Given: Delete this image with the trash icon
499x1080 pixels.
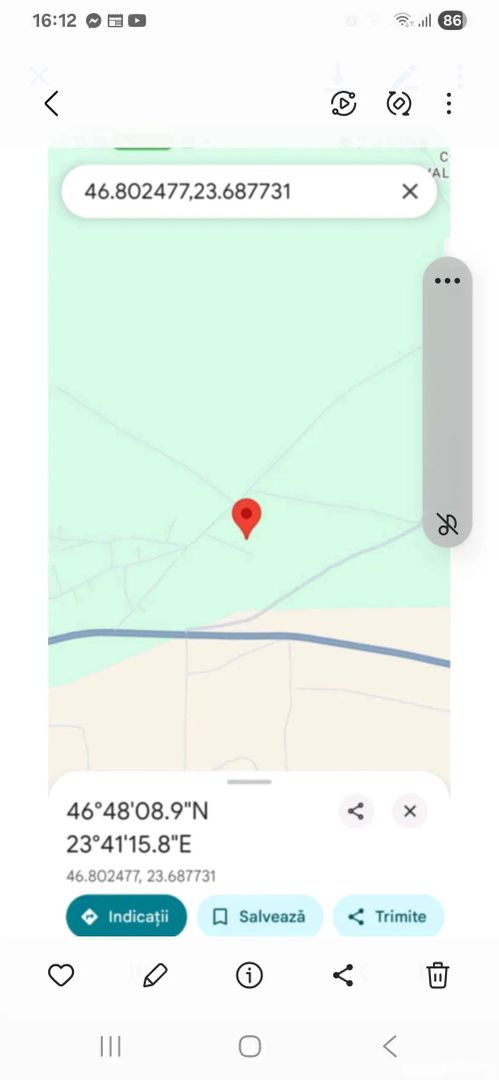Looking at the screenshot, I should (438, 975).
